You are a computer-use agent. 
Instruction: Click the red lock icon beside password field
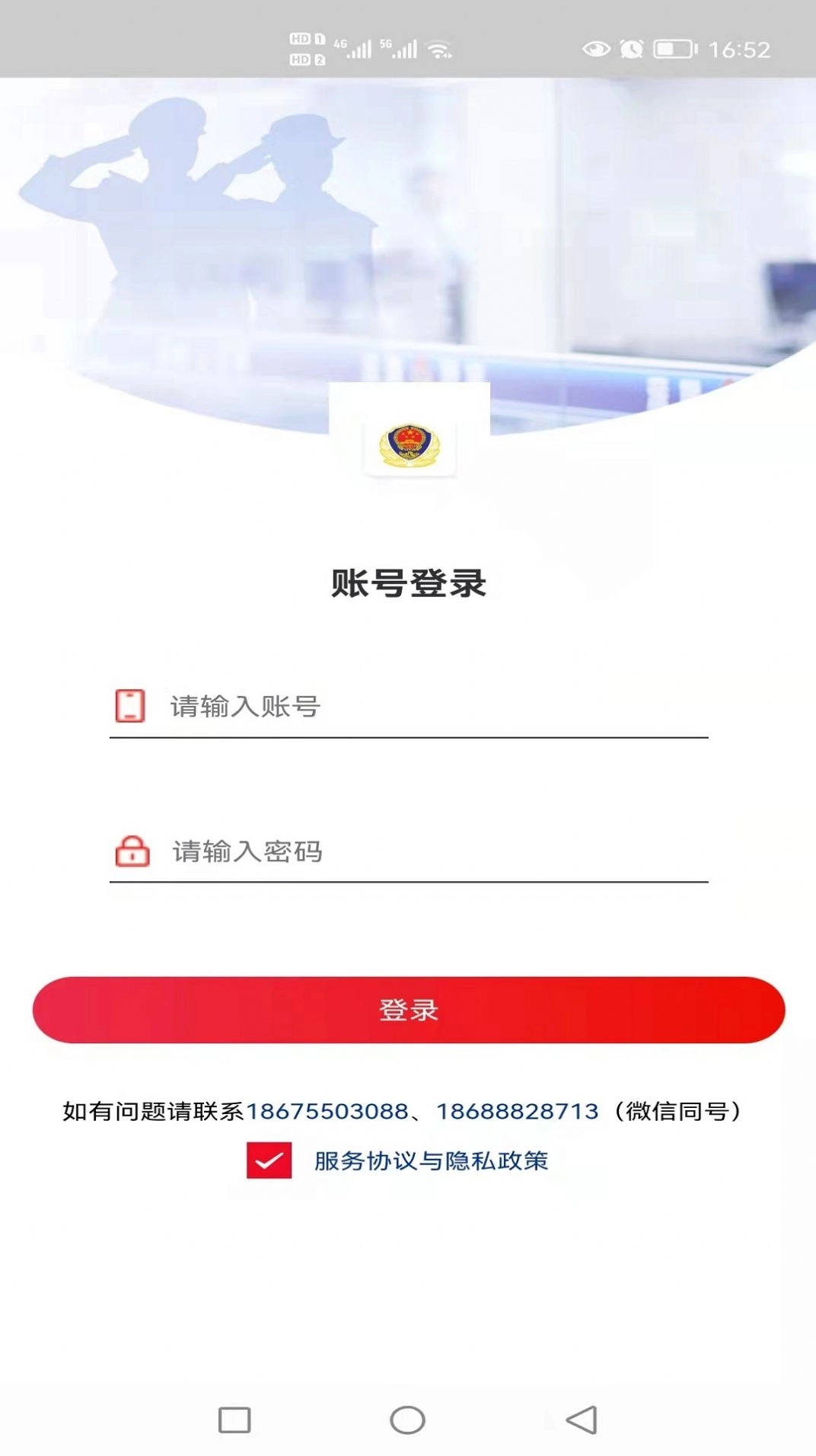[x=131, y=851]
